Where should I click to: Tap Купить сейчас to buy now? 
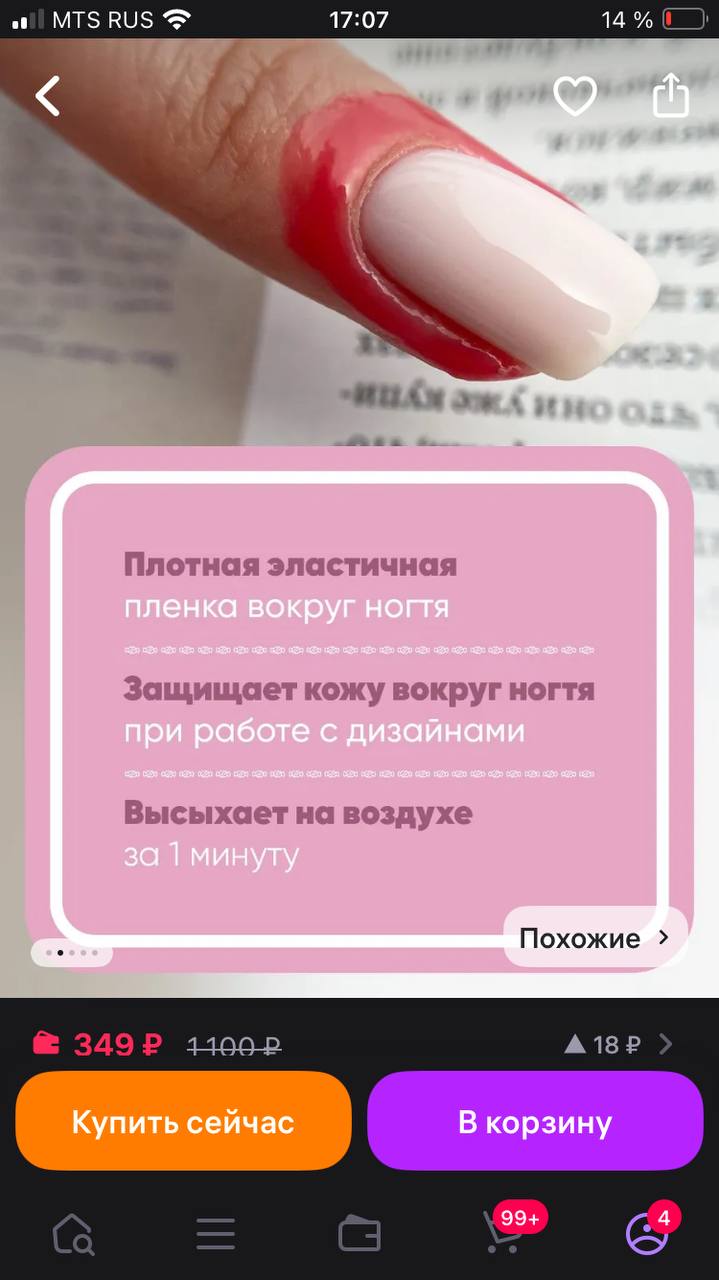pos(184,1121)
